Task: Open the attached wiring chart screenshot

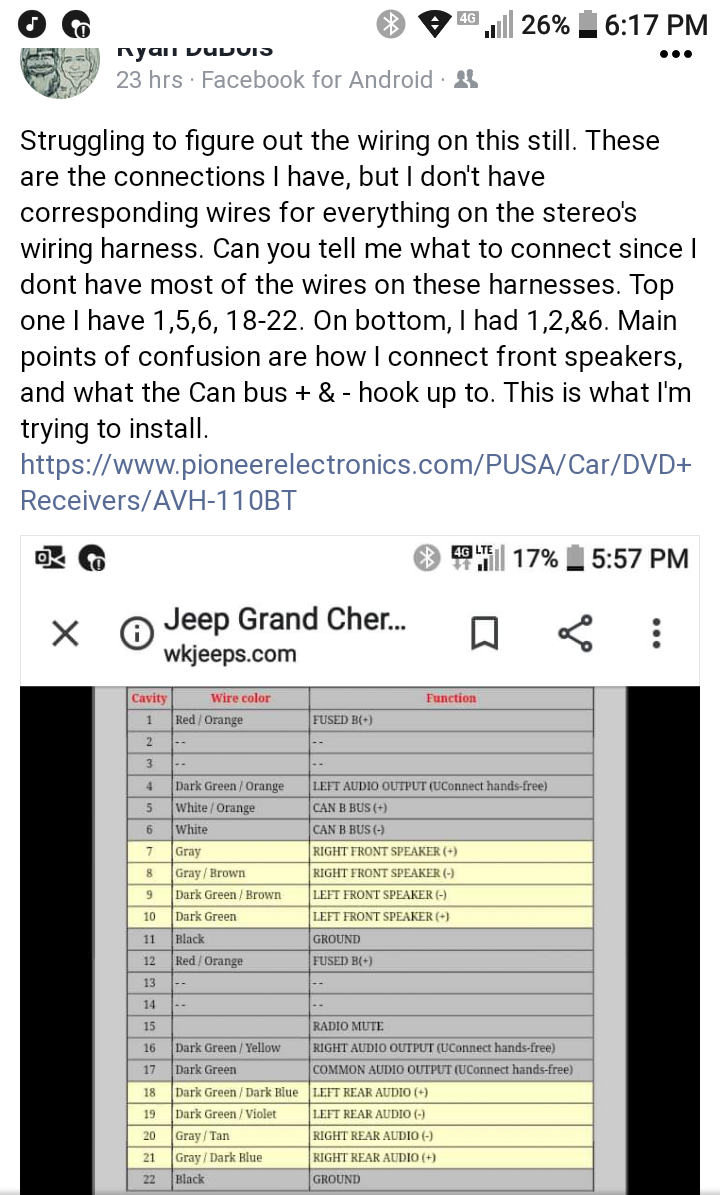Action: click(360, 865)
